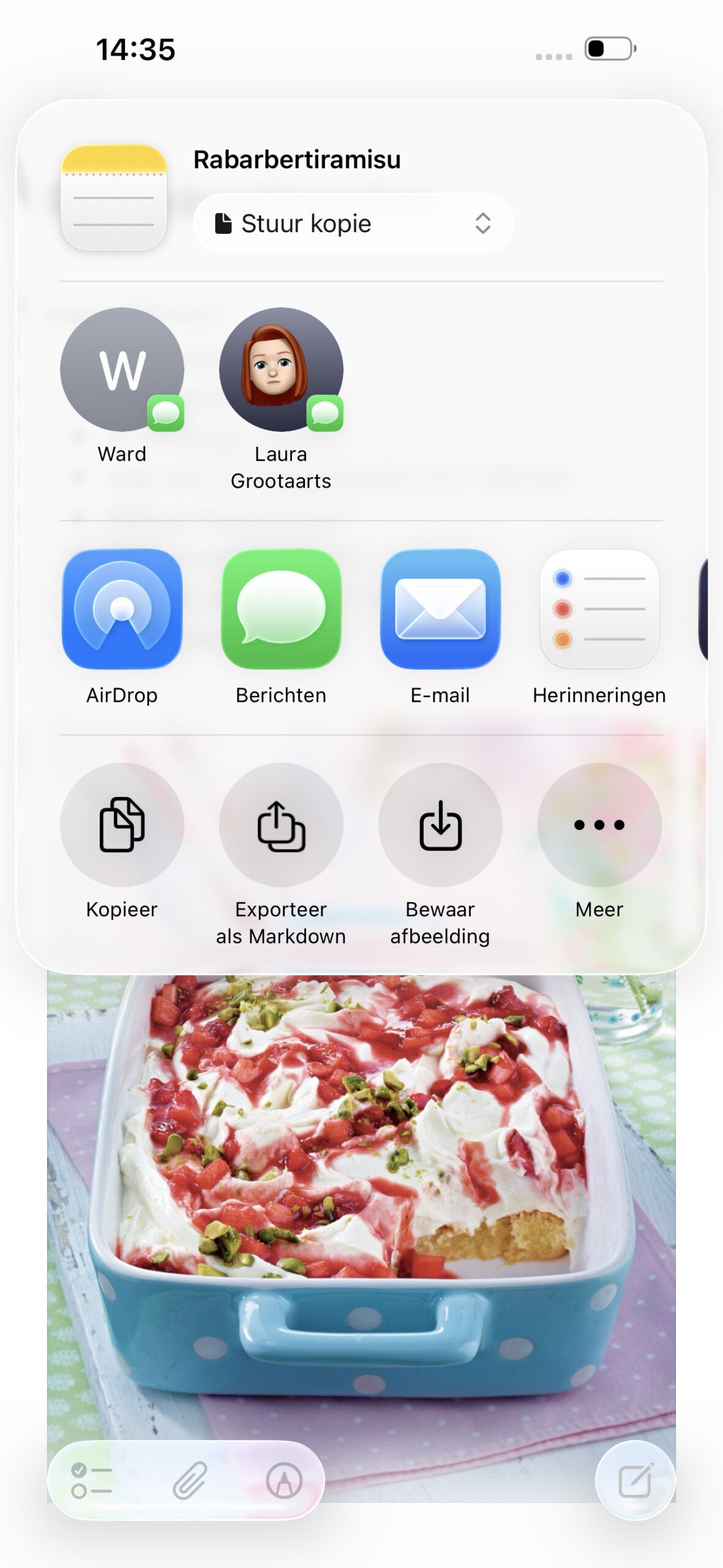Tap the paperclip attachment icon
723x1568 pixels.
190,1481
